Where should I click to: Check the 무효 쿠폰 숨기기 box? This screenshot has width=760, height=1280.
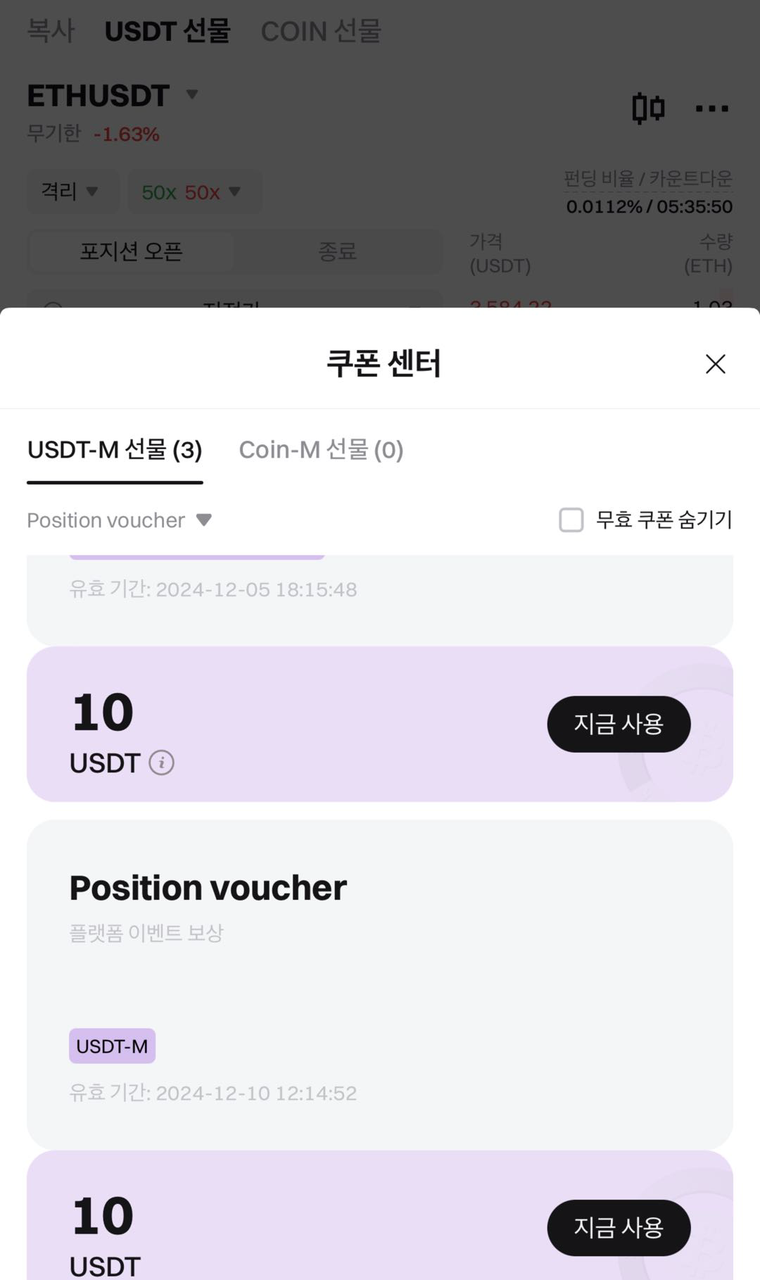point(571,520)
